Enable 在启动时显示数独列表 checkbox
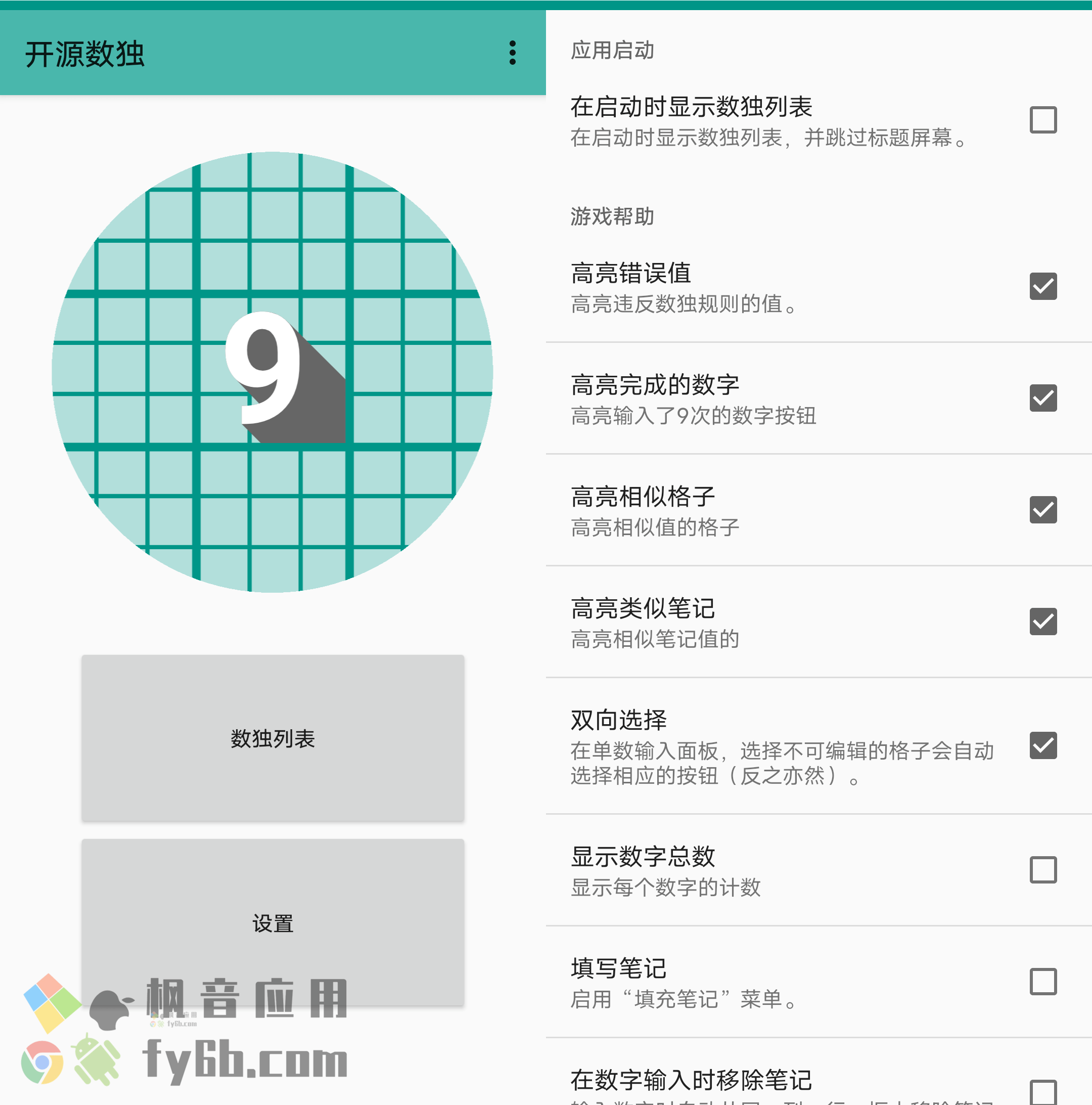Screen dimensions: 1092x1105 [1043, 119]
